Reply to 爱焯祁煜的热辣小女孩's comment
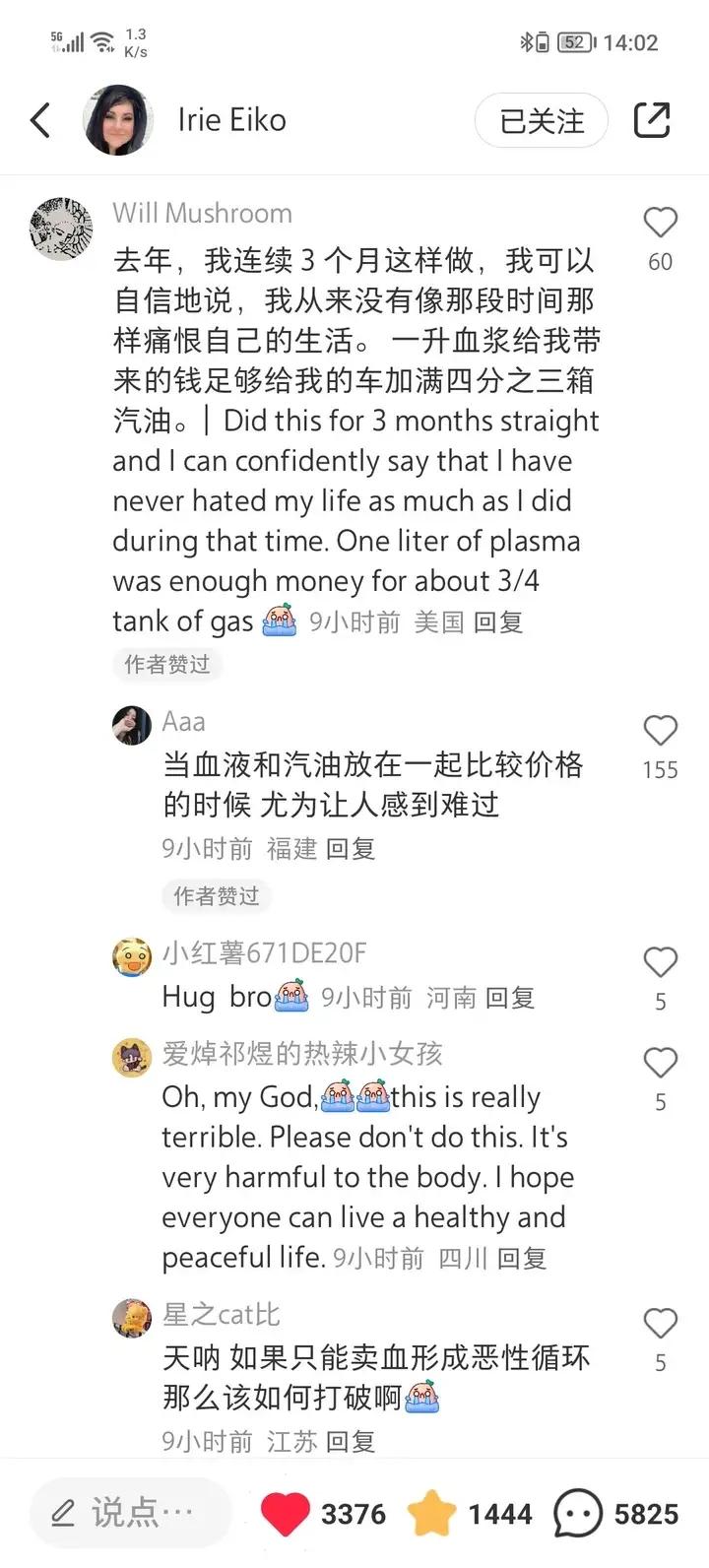 (522, 1259)
